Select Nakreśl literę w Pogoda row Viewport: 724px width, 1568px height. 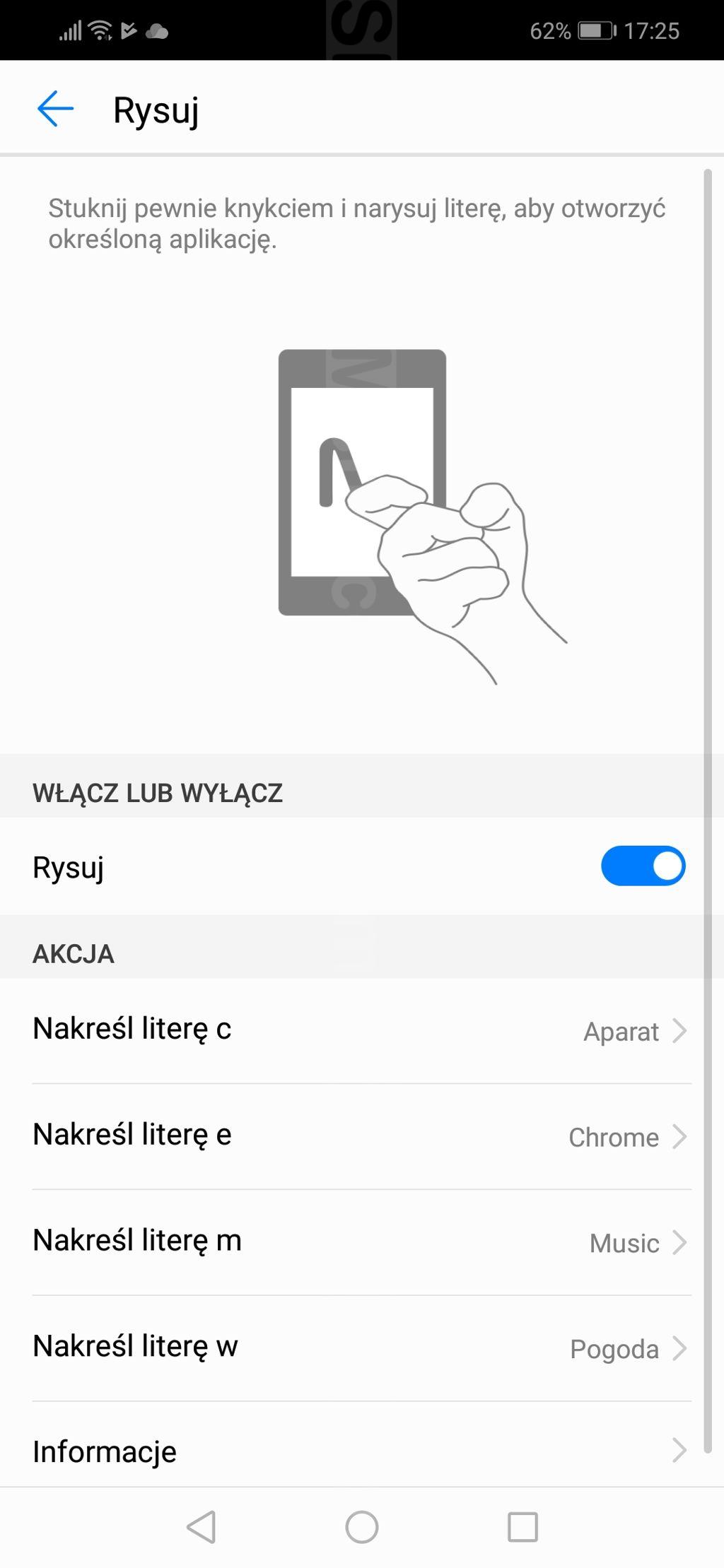[x=361, y=1348]
